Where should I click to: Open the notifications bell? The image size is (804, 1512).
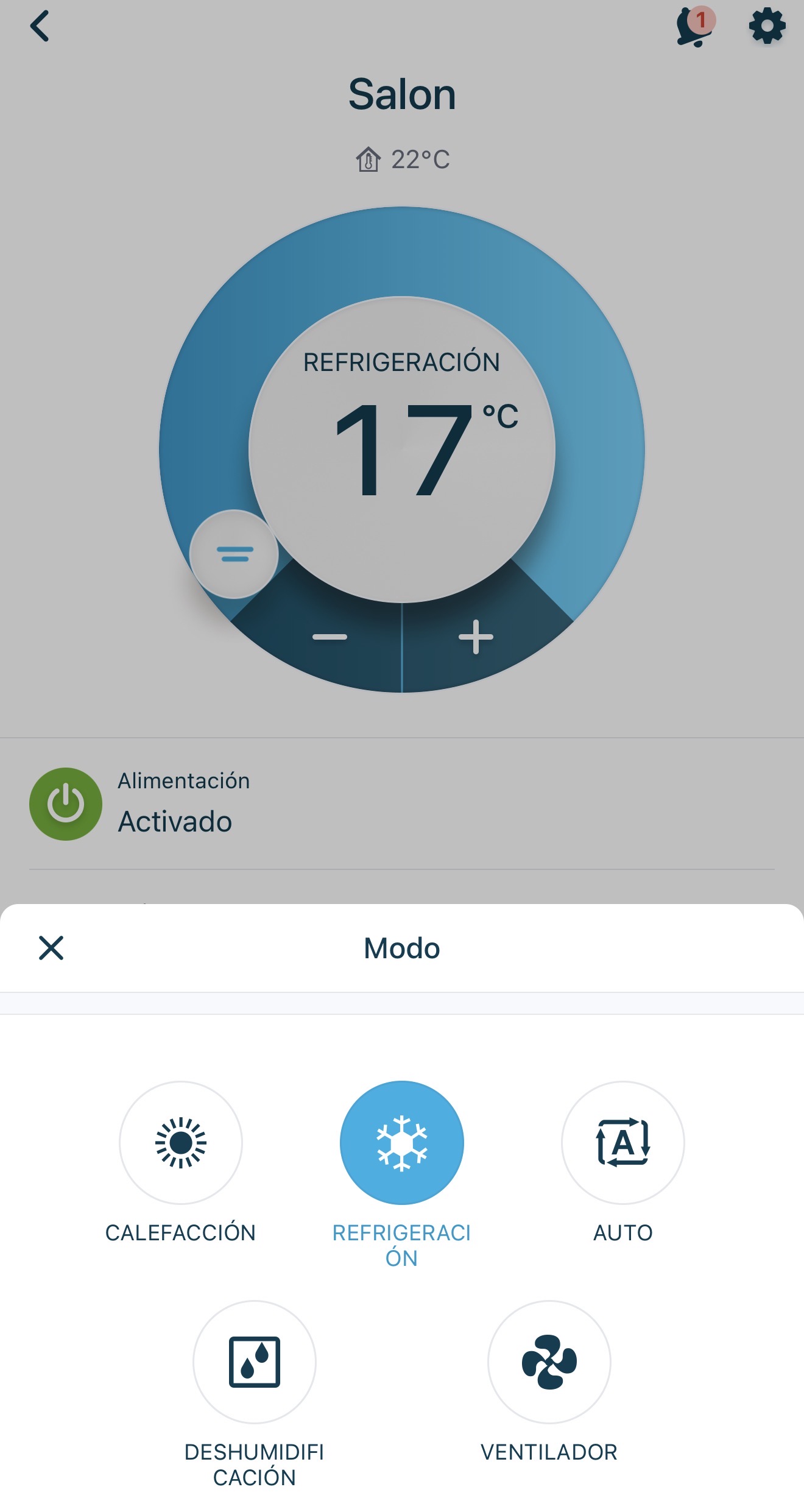tap(694, 27)
